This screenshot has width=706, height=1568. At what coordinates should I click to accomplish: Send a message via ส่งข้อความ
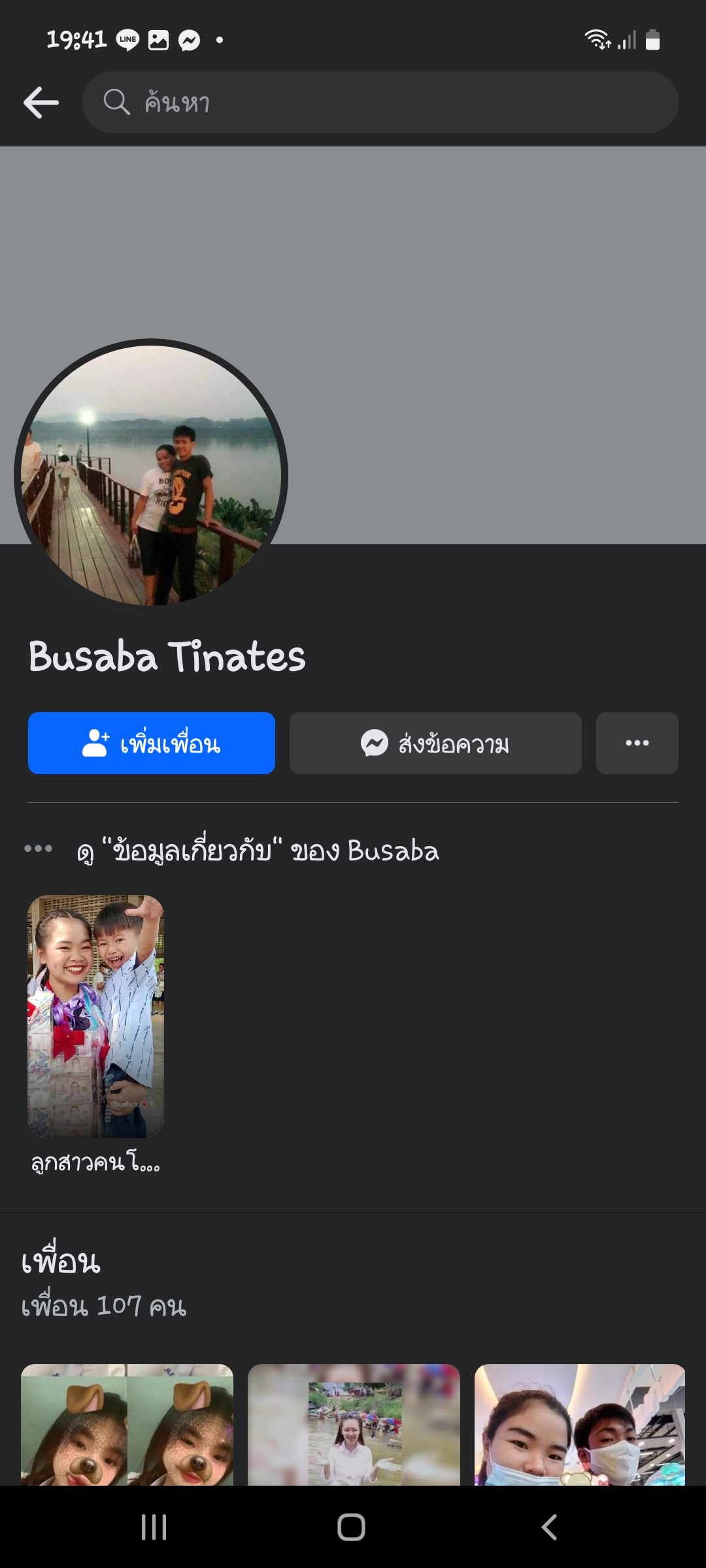tap(435, 743)
